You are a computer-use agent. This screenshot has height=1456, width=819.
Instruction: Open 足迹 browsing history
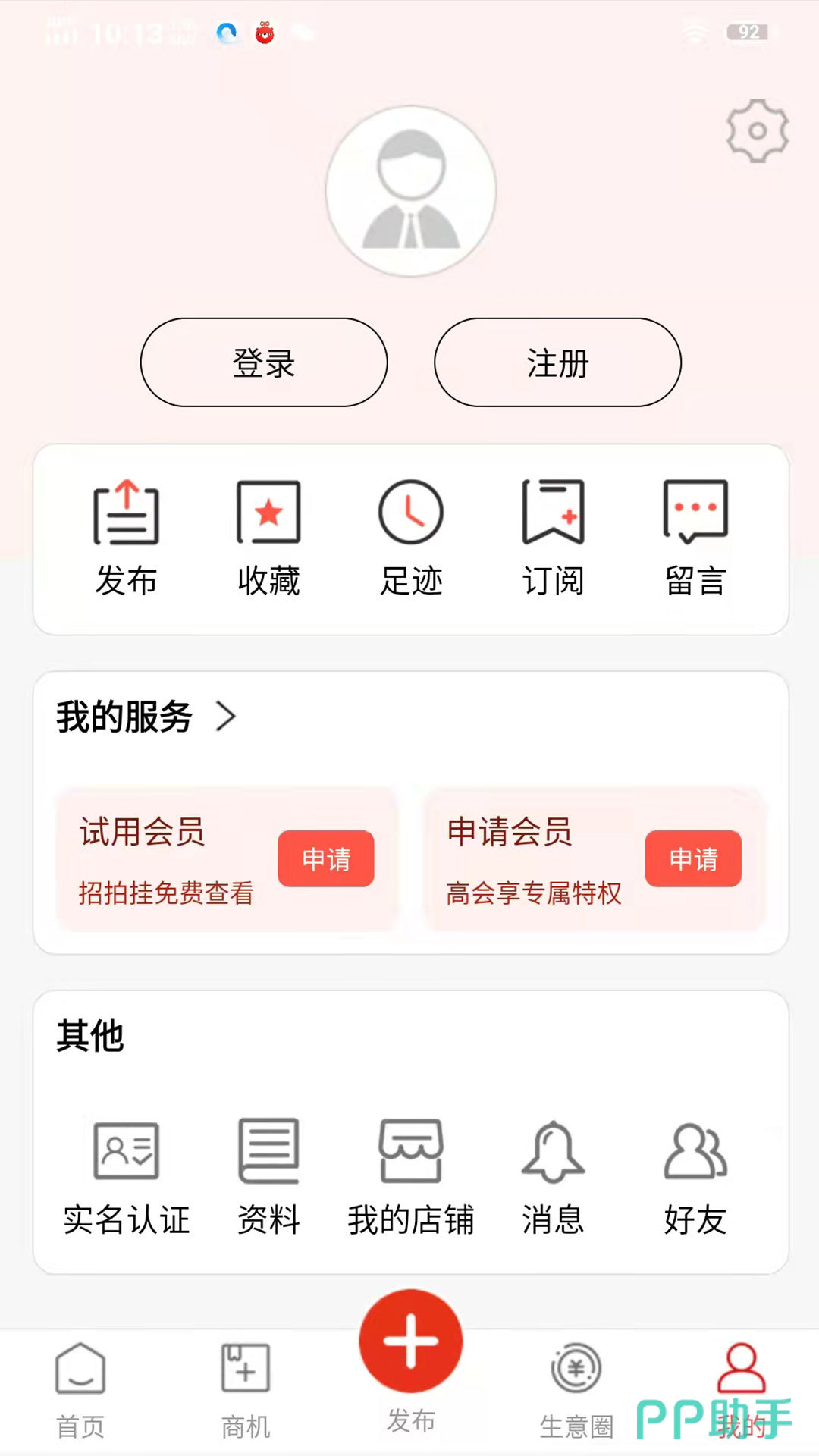[411, 537]
